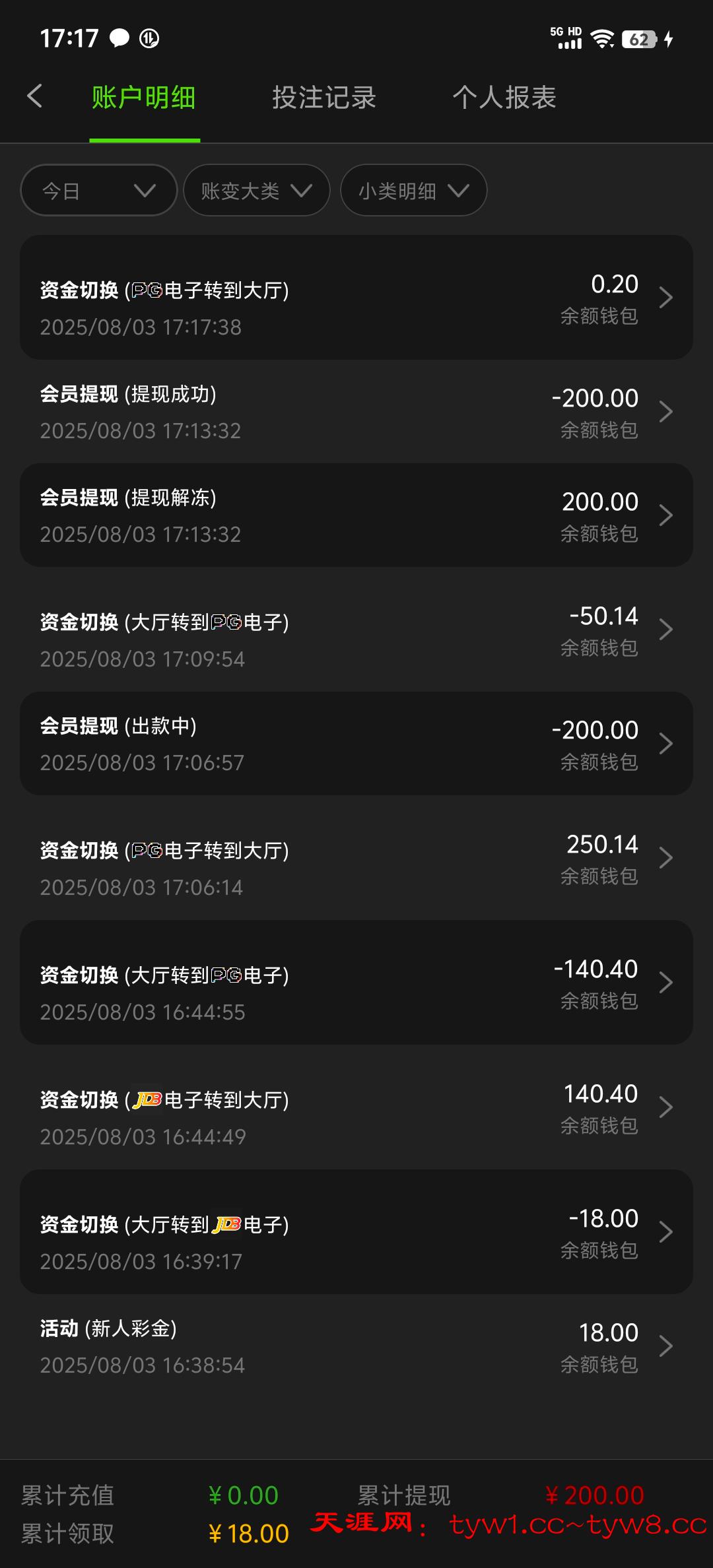View the 提现成功 -200.00 withdrawal record
Image resolution: width=713 pixels, height=1568 pixels.
[356, 412]
